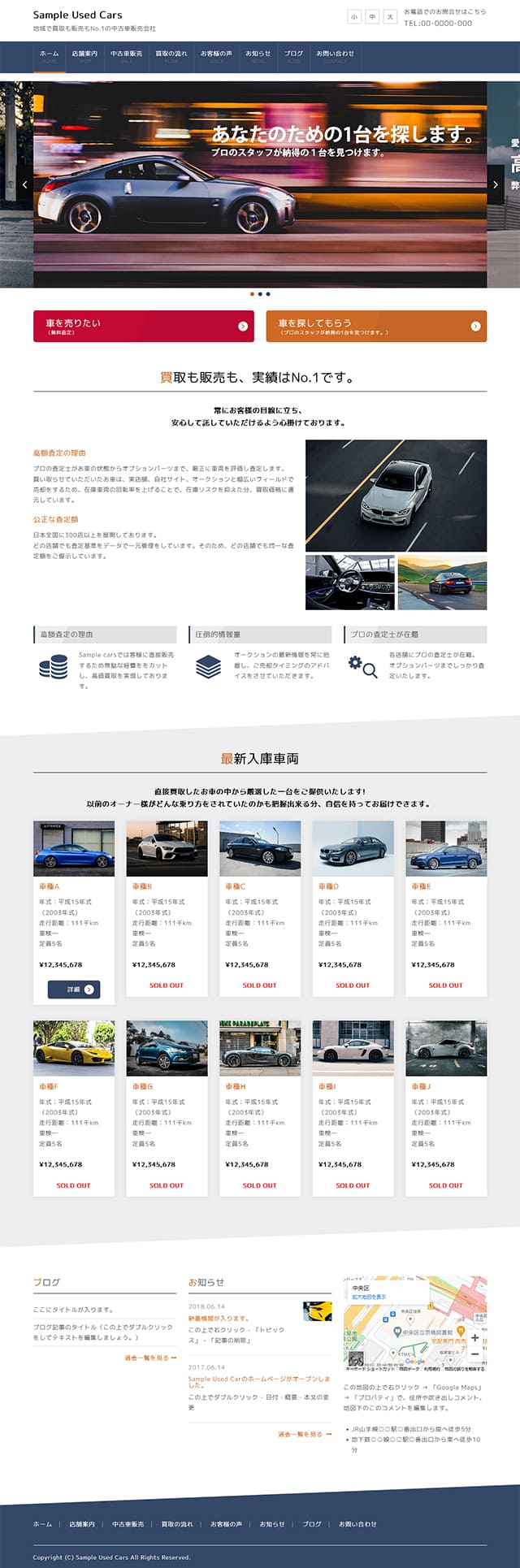Open 過去一覧を見る under the blog section

[x=148, y=1358]
